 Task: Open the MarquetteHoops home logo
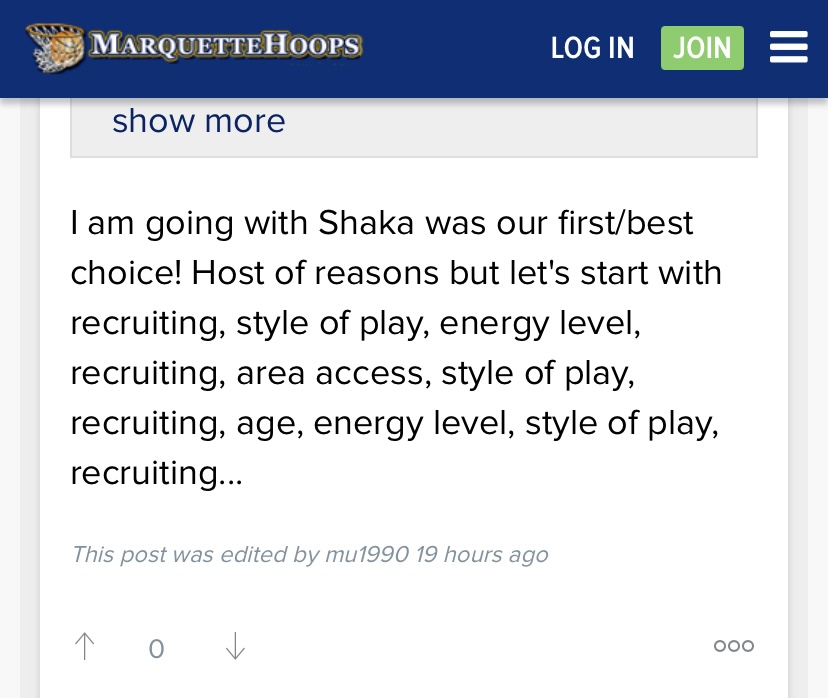194,46
